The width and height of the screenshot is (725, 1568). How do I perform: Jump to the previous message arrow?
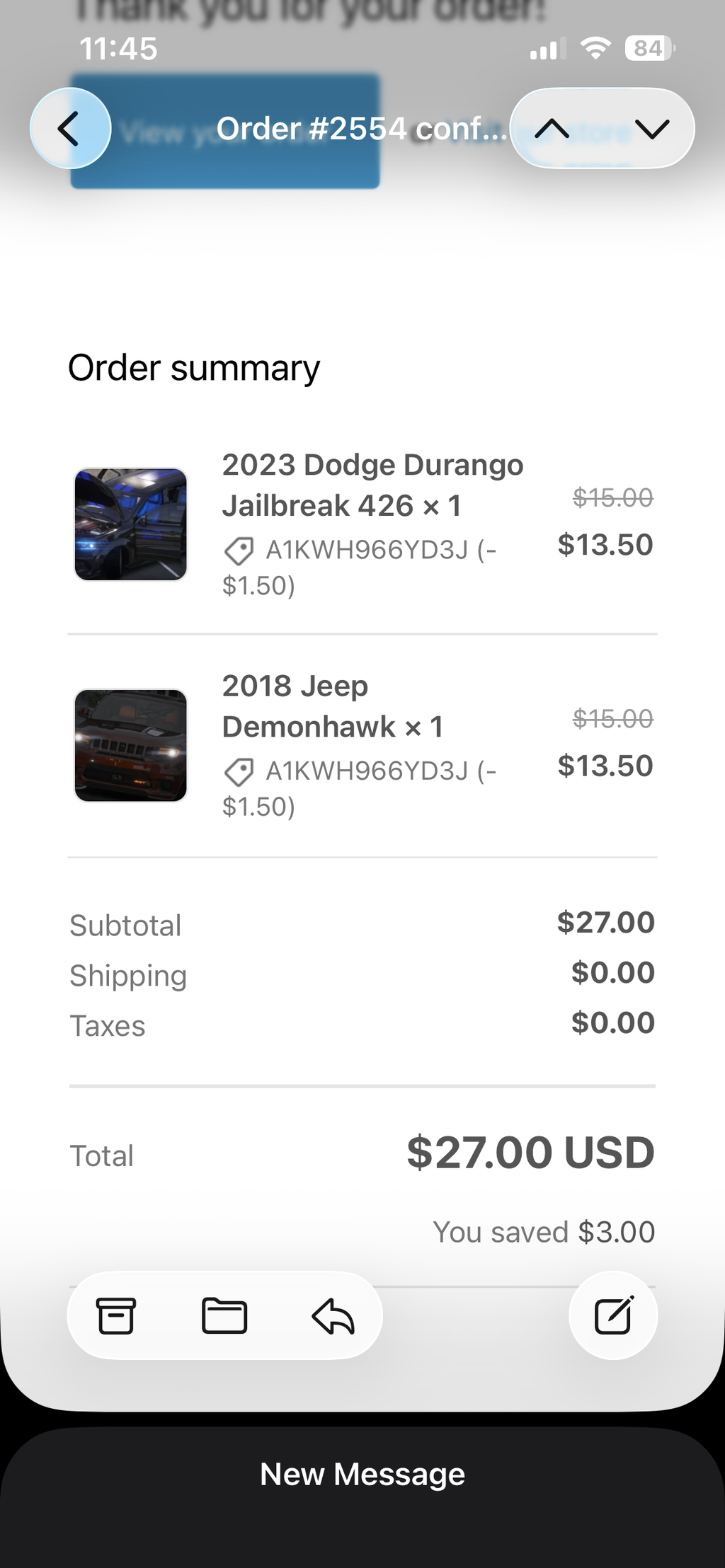click(x=552, y=129)
